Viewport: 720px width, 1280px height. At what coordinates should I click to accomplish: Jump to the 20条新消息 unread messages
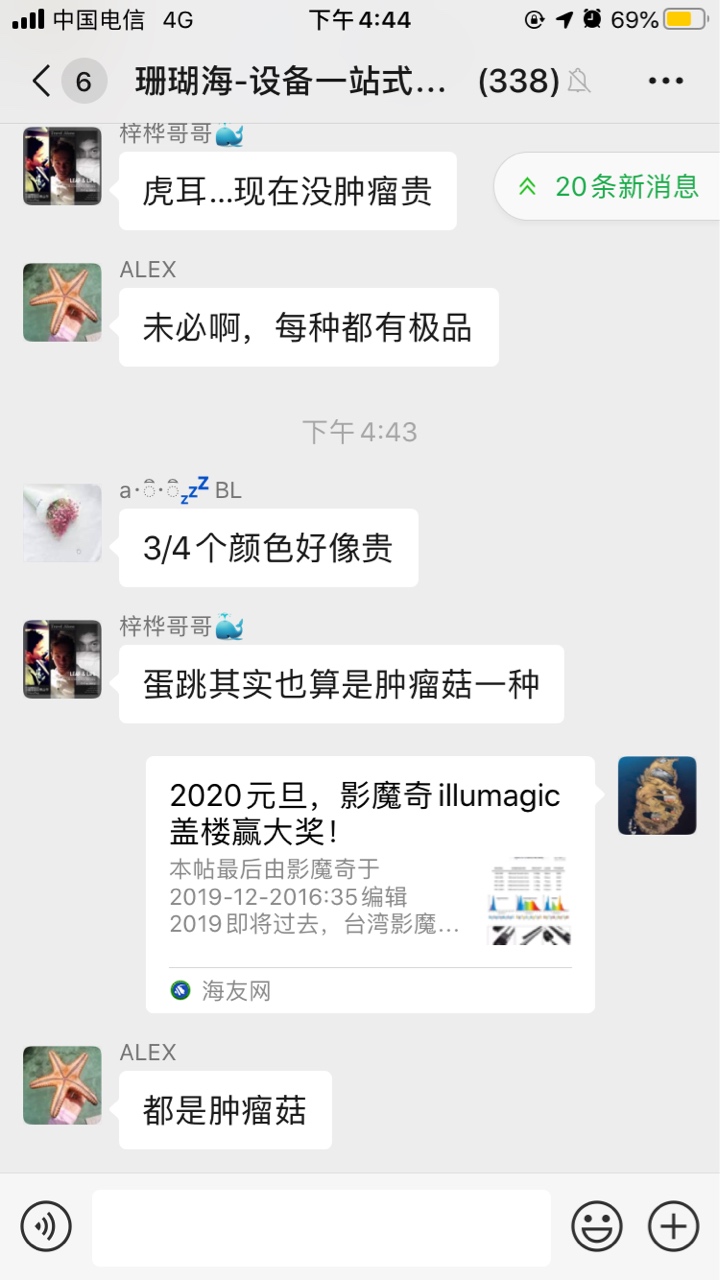click(x=610, y=187)
